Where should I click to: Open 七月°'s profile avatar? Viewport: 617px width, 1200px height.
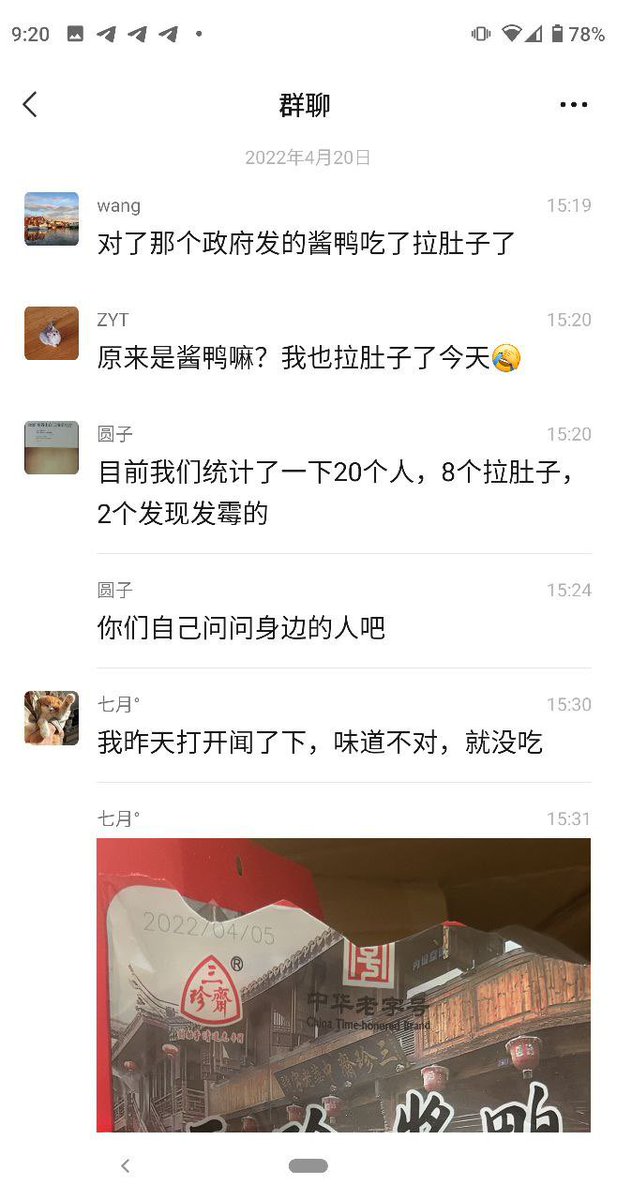tap(51, 717)
